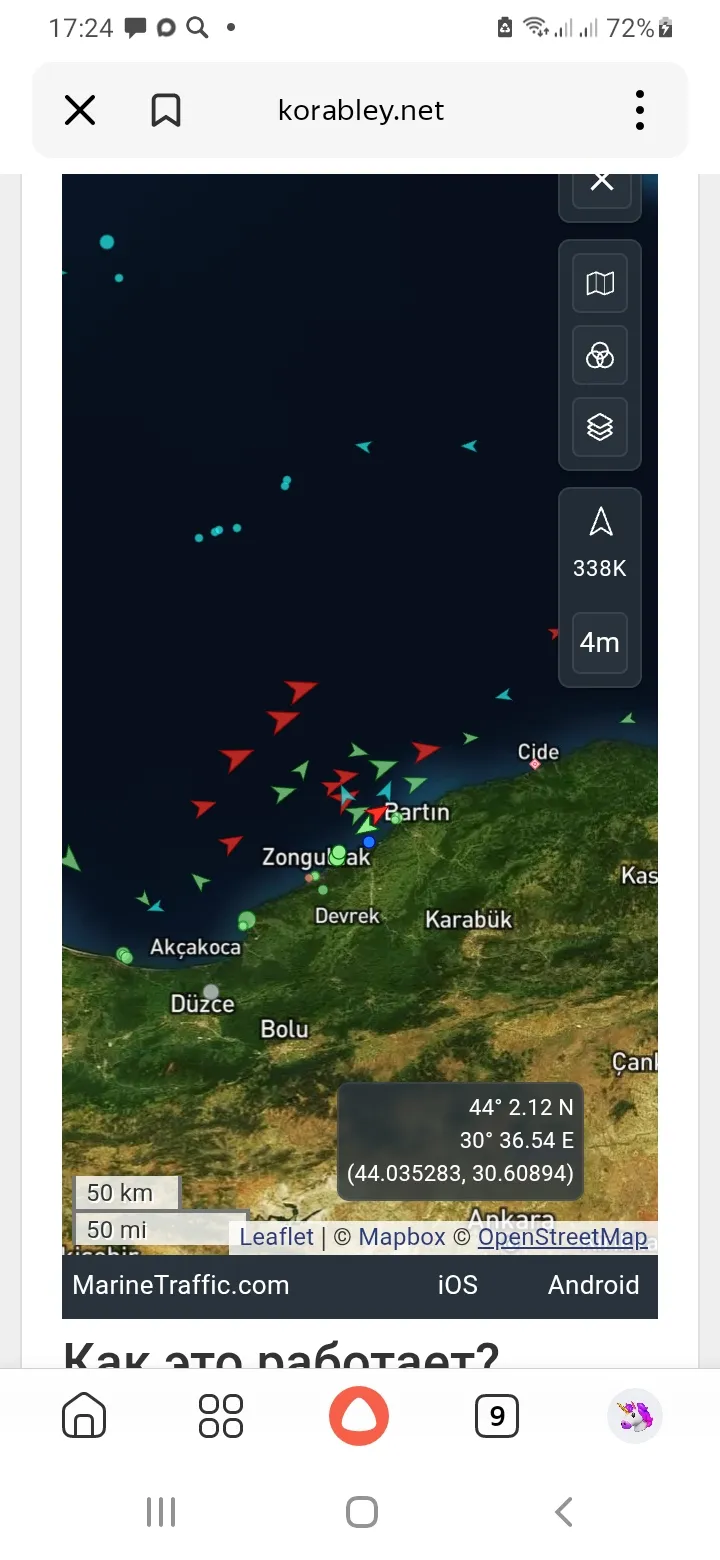Tap the korabley.net address bar
The height and width of the screenshot is (1560, 720).
pos(361,110)
